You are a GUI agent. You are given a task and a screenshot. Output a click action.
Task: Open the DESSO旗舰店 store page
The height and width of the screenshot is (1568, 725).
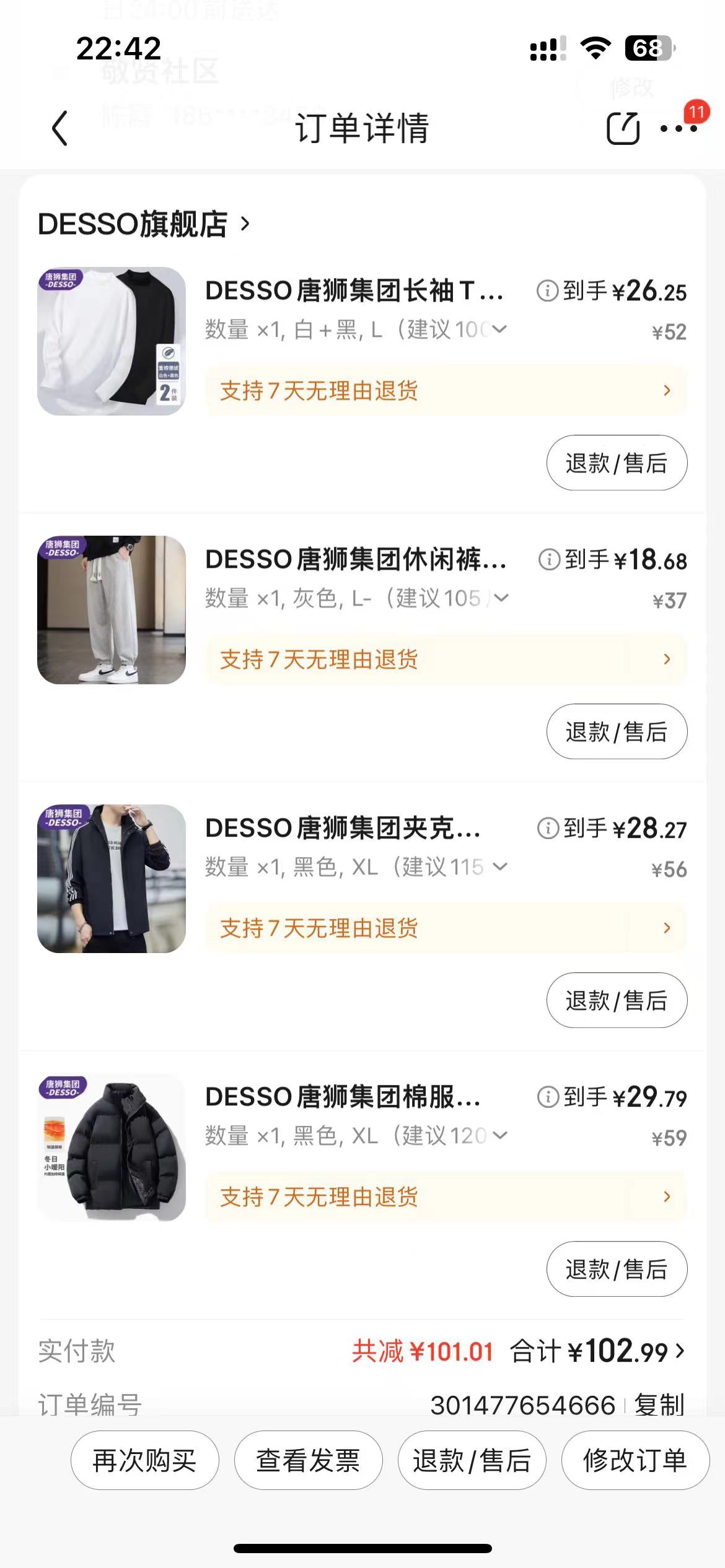tap(144, 224)
